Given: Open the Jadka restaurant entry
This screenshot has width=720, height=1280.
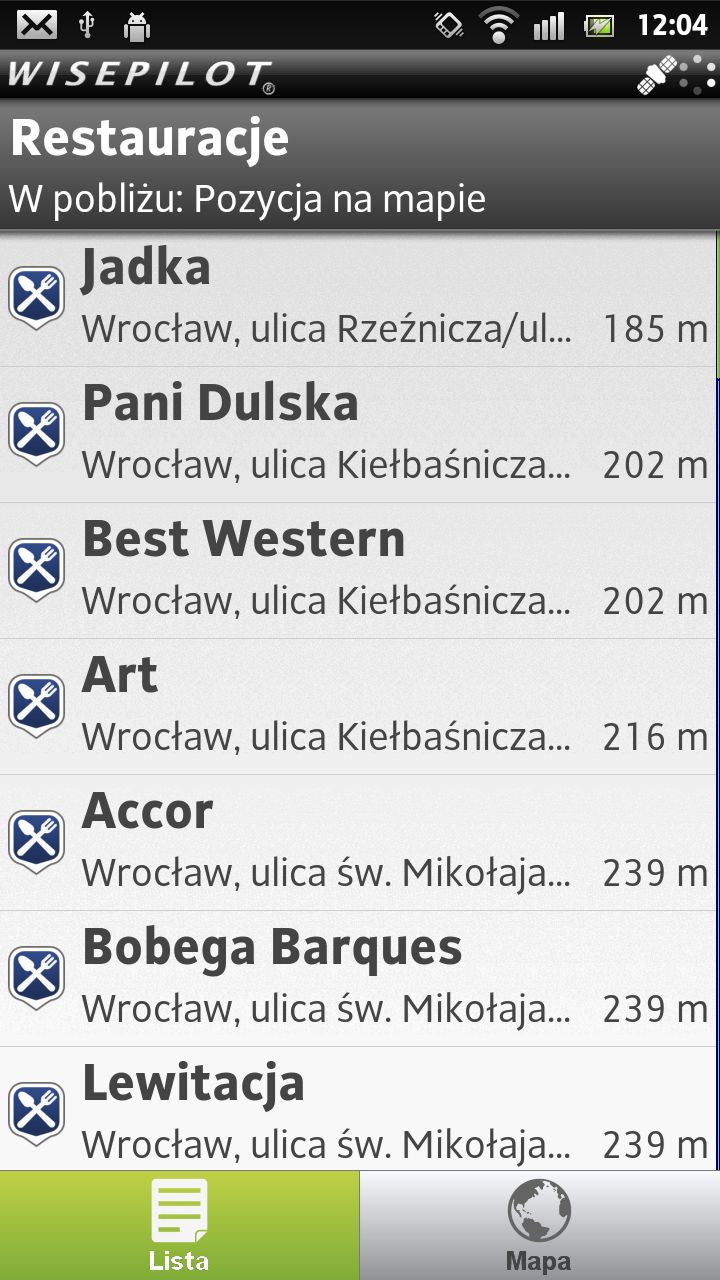Looking at the screenshot, I should pos(358,298).
